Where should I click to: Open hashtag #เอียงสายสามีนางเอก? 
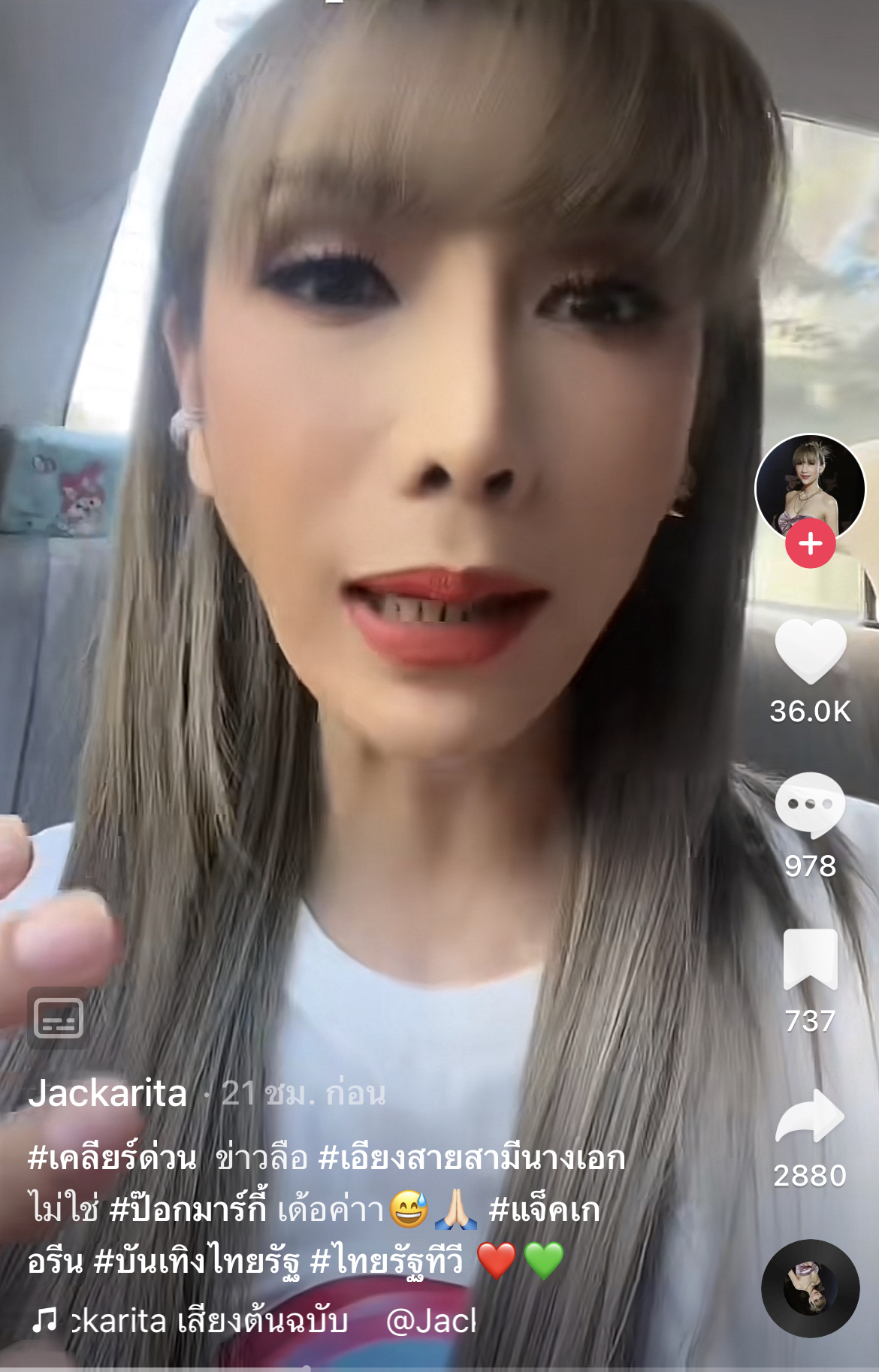(x=472, y=1158)
